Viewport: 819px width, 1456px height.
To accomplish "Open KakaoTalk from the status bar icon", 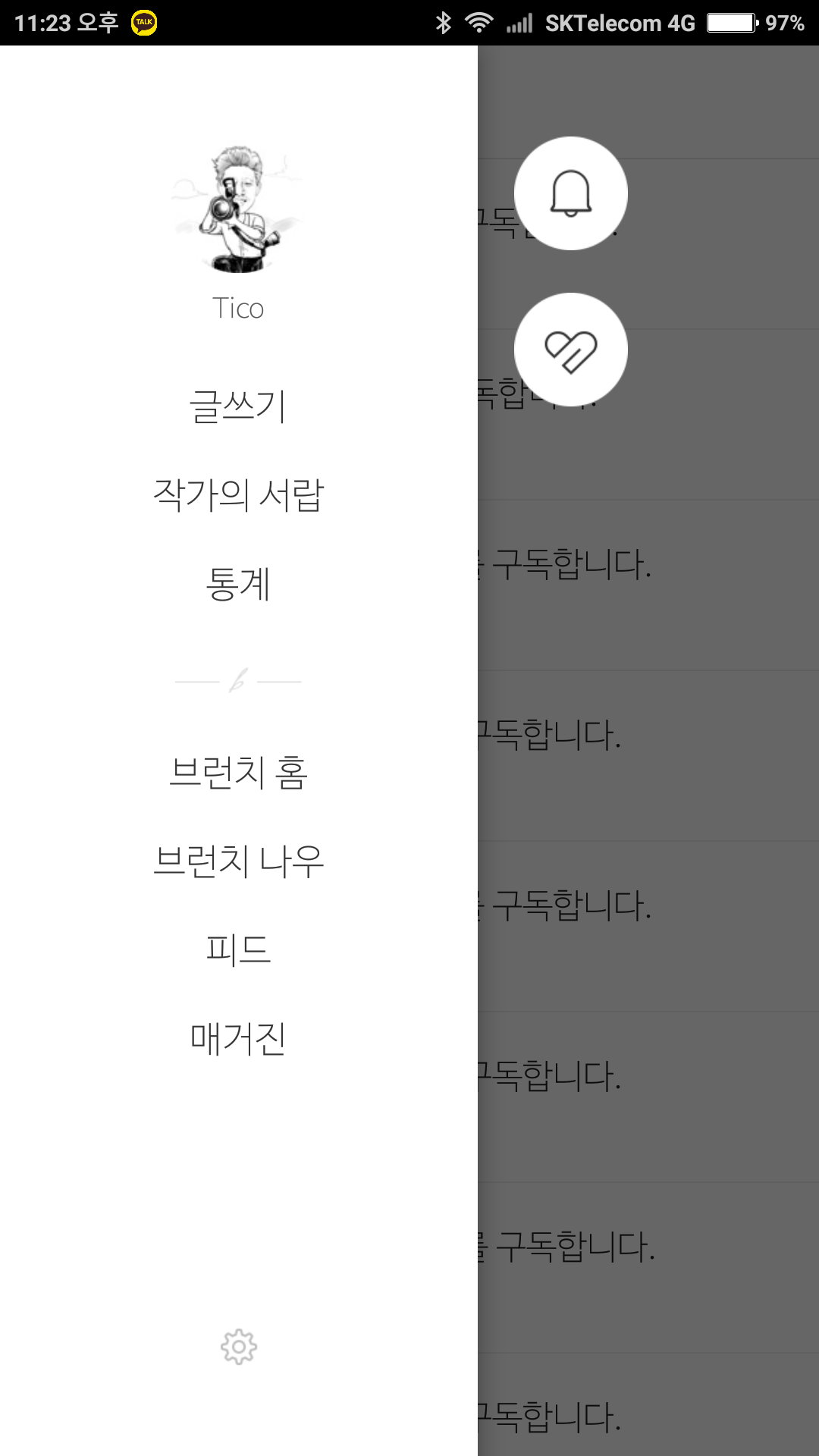I will click(143, 21).
